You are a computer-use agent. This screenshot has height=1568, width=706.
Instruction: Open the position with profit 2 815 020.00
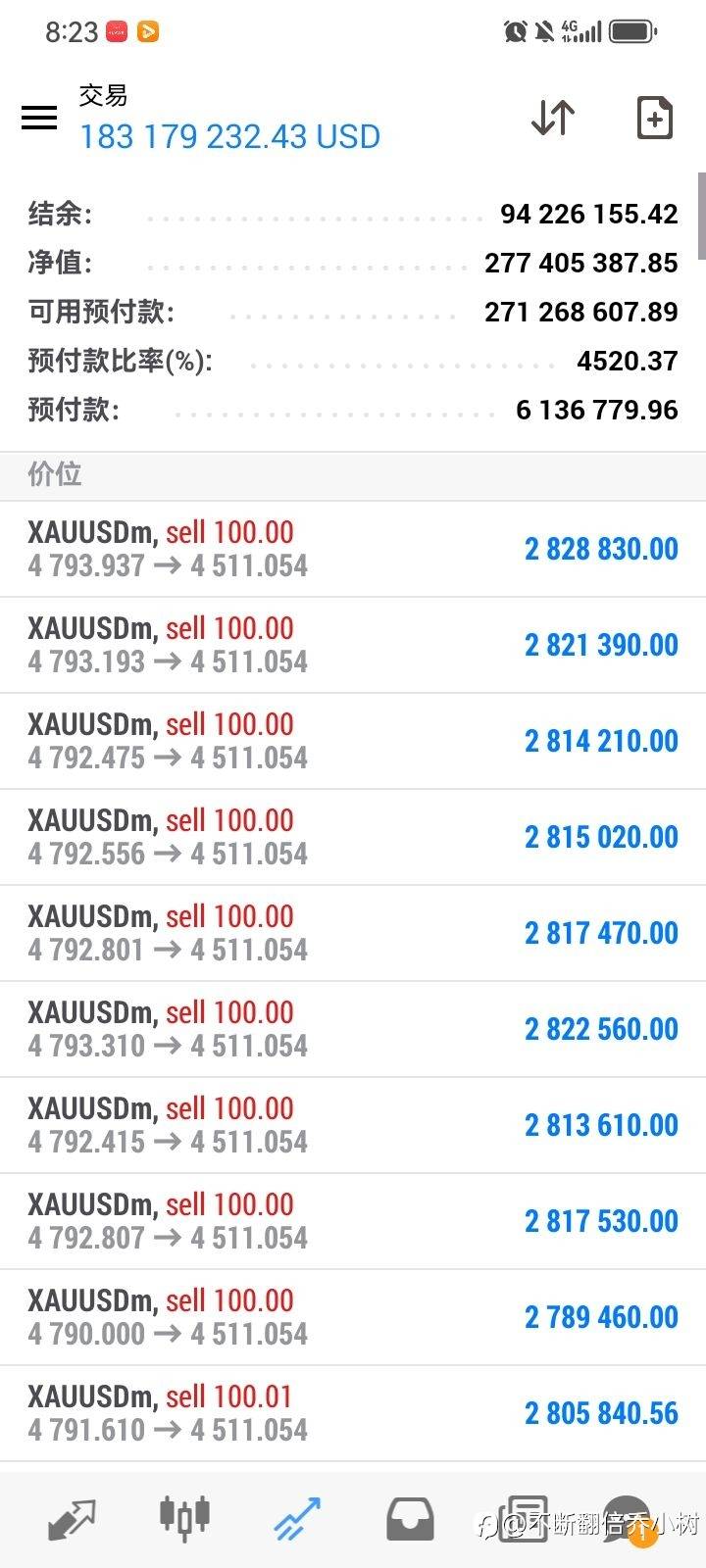coord(353,837)
